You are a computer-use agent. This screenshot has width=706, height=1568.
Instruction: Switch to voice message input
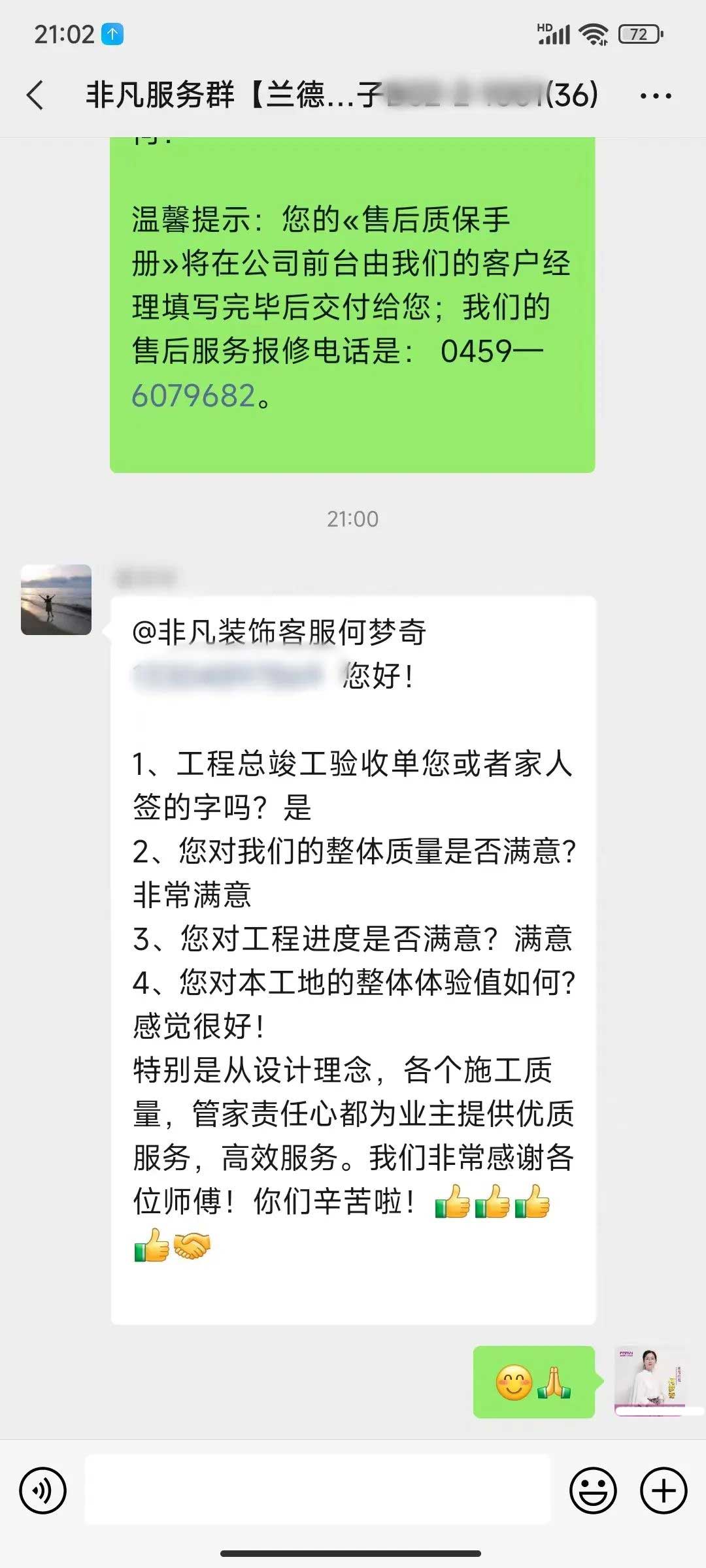(x=43, y=1491)
